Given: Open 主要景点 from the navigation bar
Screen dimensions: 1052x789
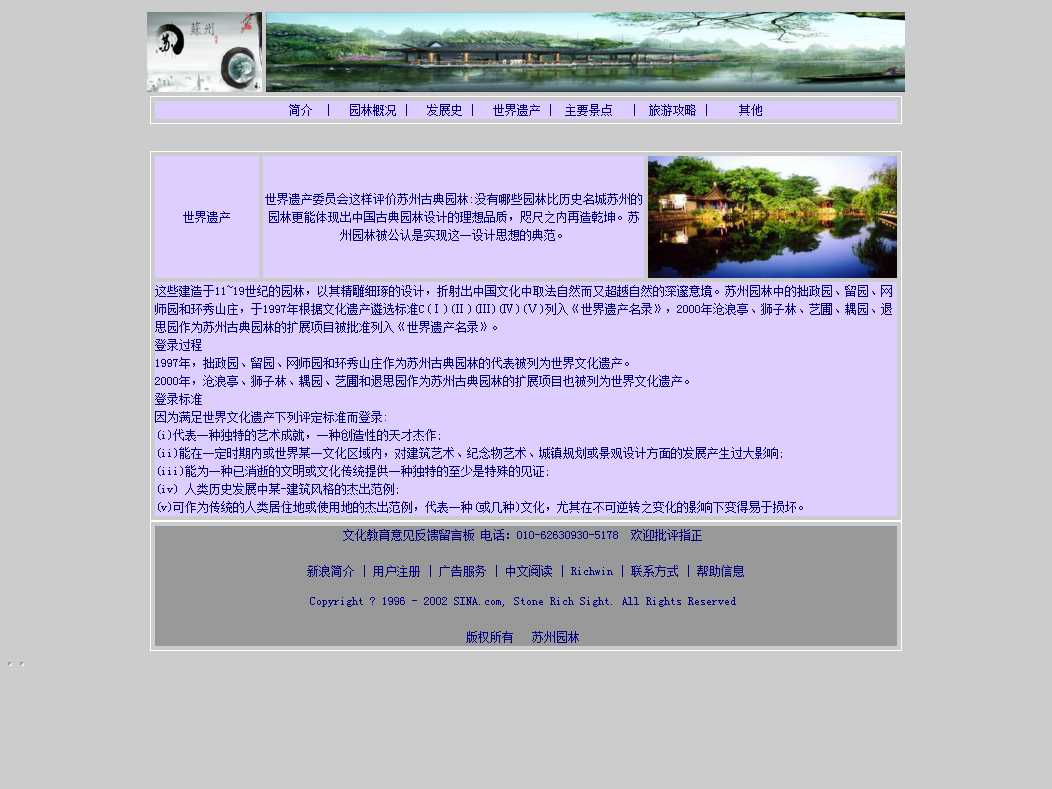Looking at the screenshot, I should pyautogui.click(x=589, y=111).
